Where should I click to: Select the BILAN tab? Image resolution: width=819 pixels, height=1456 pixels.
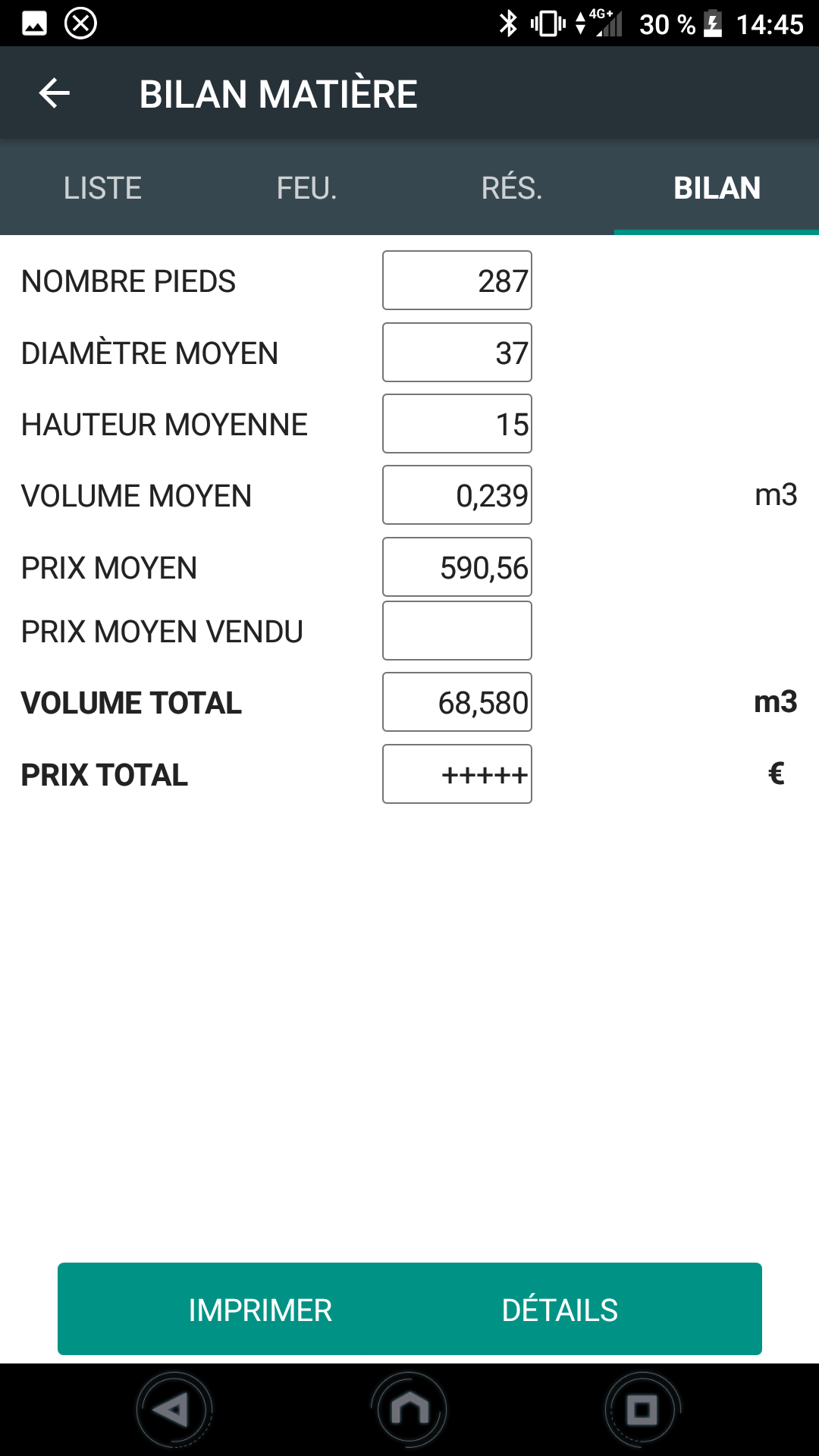(717, 188)
